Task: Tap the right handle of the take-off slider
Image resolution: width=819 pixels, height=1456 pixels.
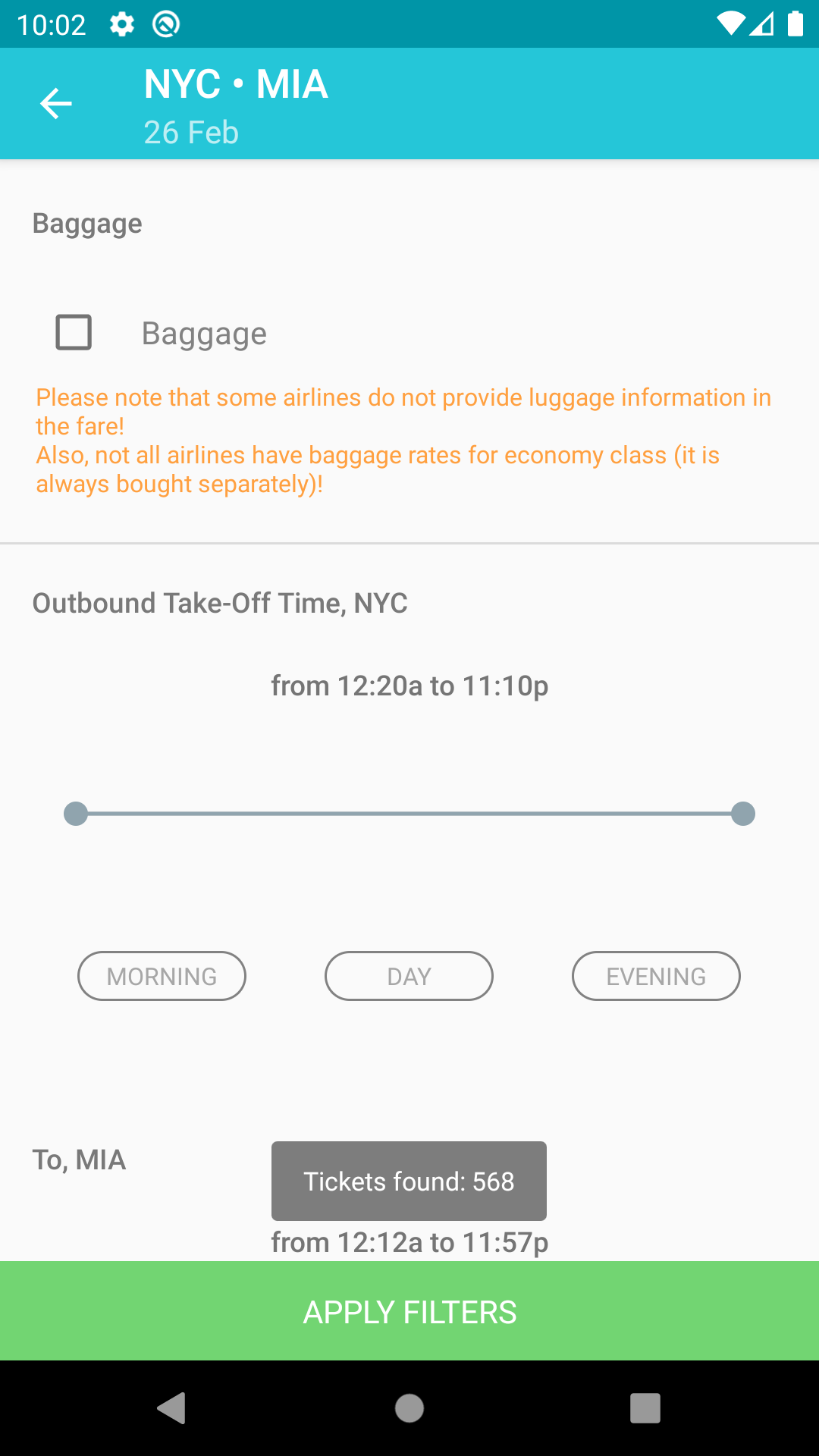Action: (x=743, y=814)
